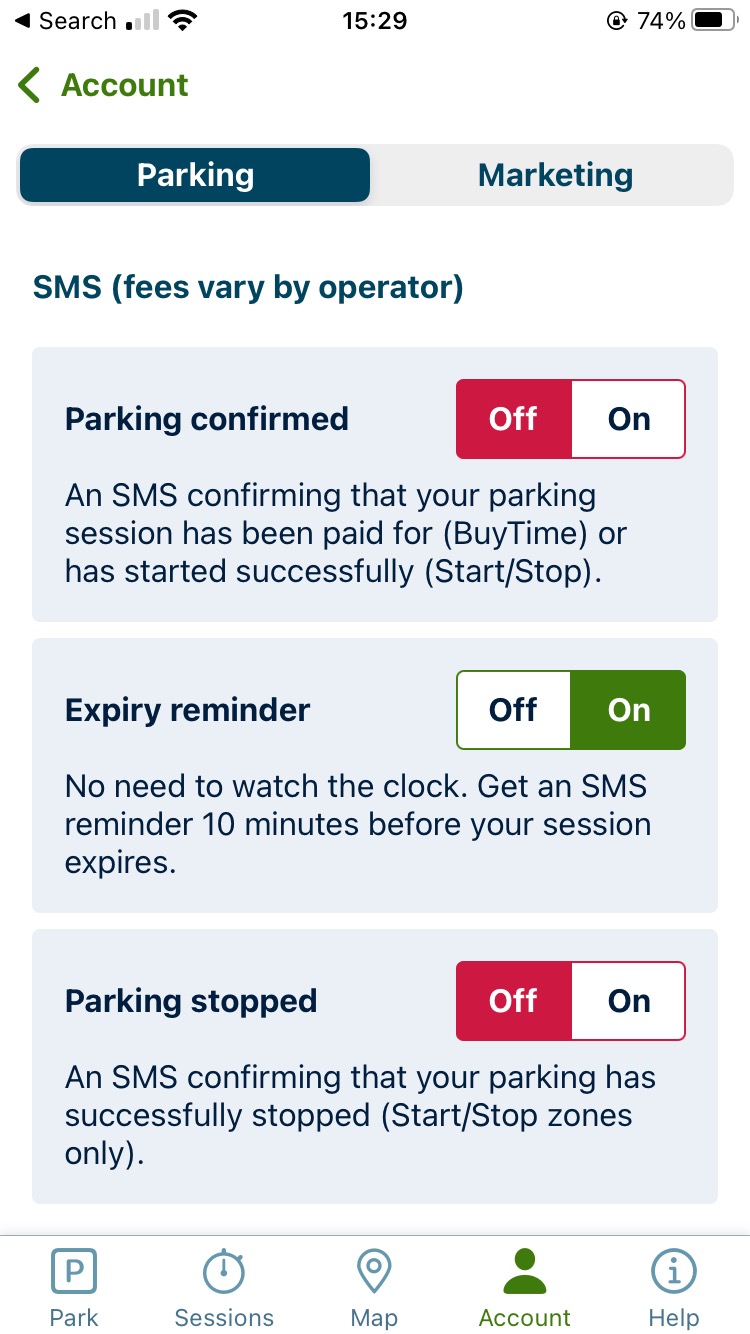
Task: Tap the 15:29 clock display
Action: 375,19
